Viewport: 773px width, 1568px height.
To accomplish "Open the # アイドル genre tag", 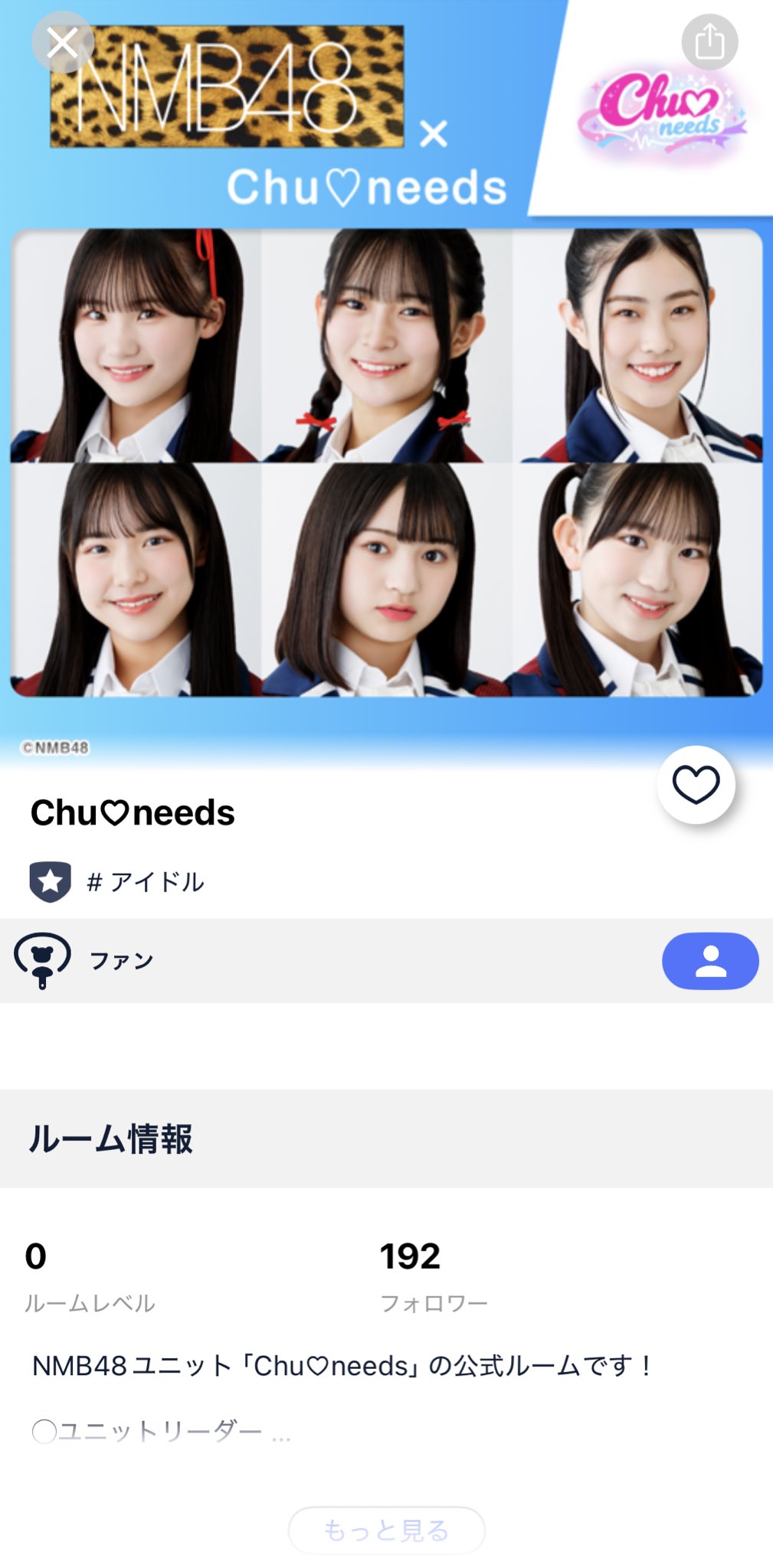I will coord(145,882).
